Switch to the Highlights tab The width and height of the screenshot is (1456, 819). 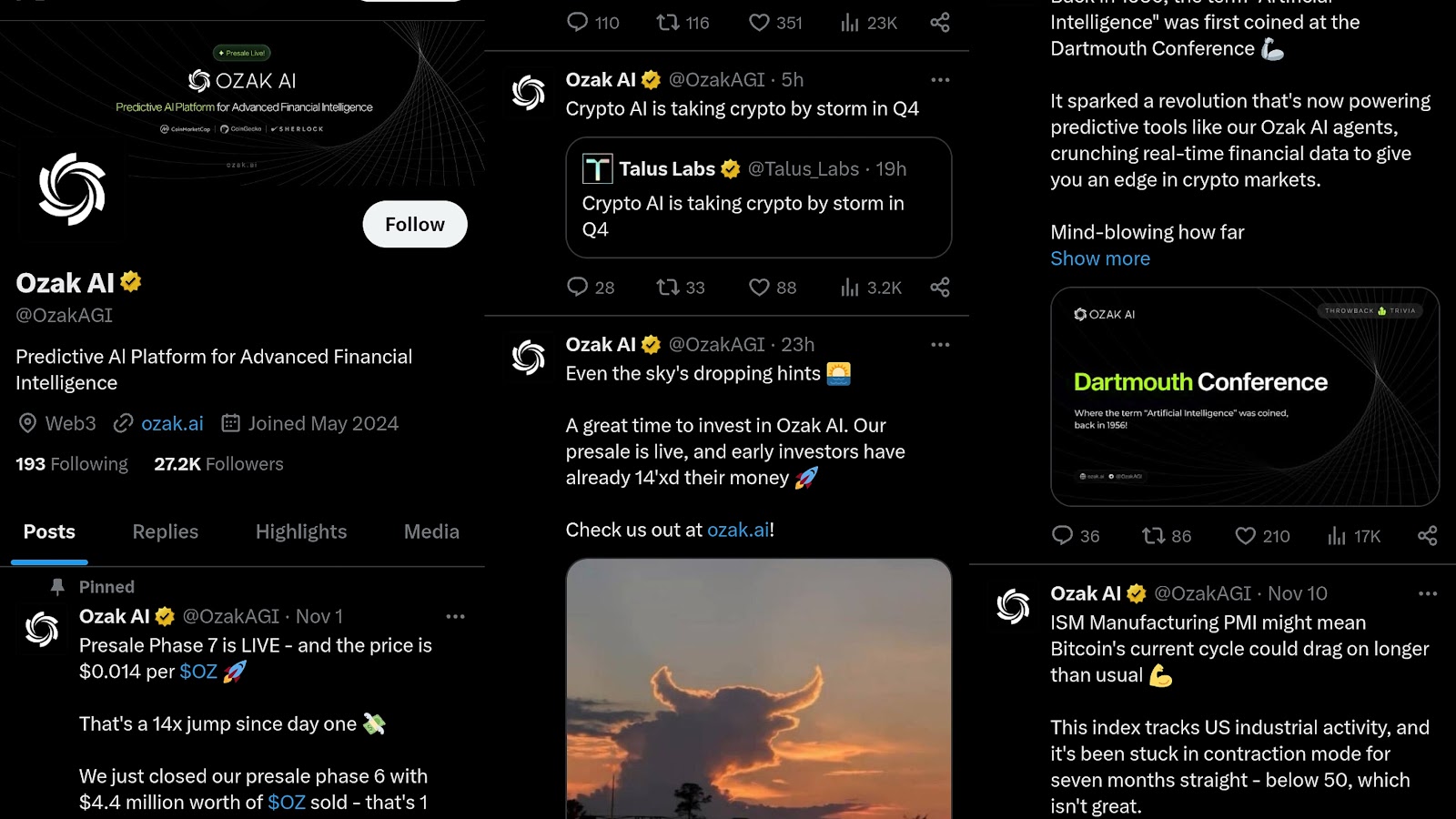tap(300, 531)
